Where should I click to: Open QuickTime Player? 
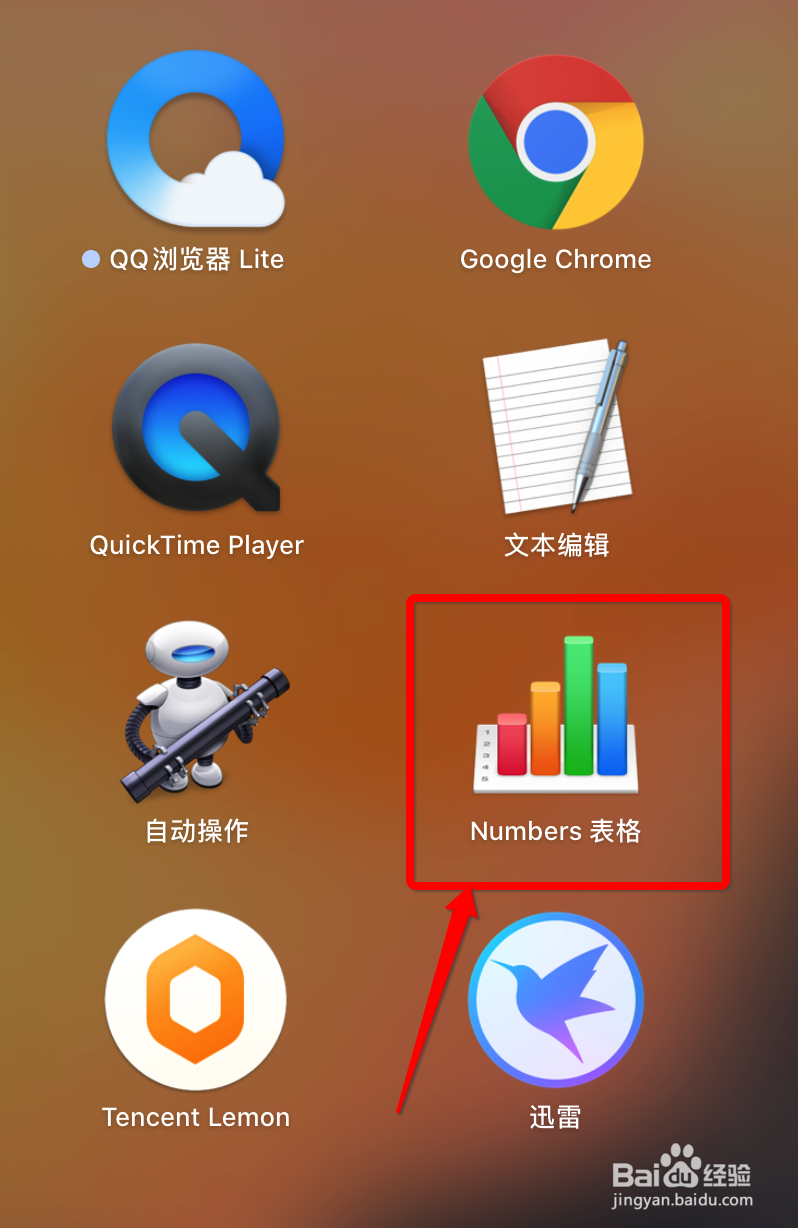pos(196,428)
